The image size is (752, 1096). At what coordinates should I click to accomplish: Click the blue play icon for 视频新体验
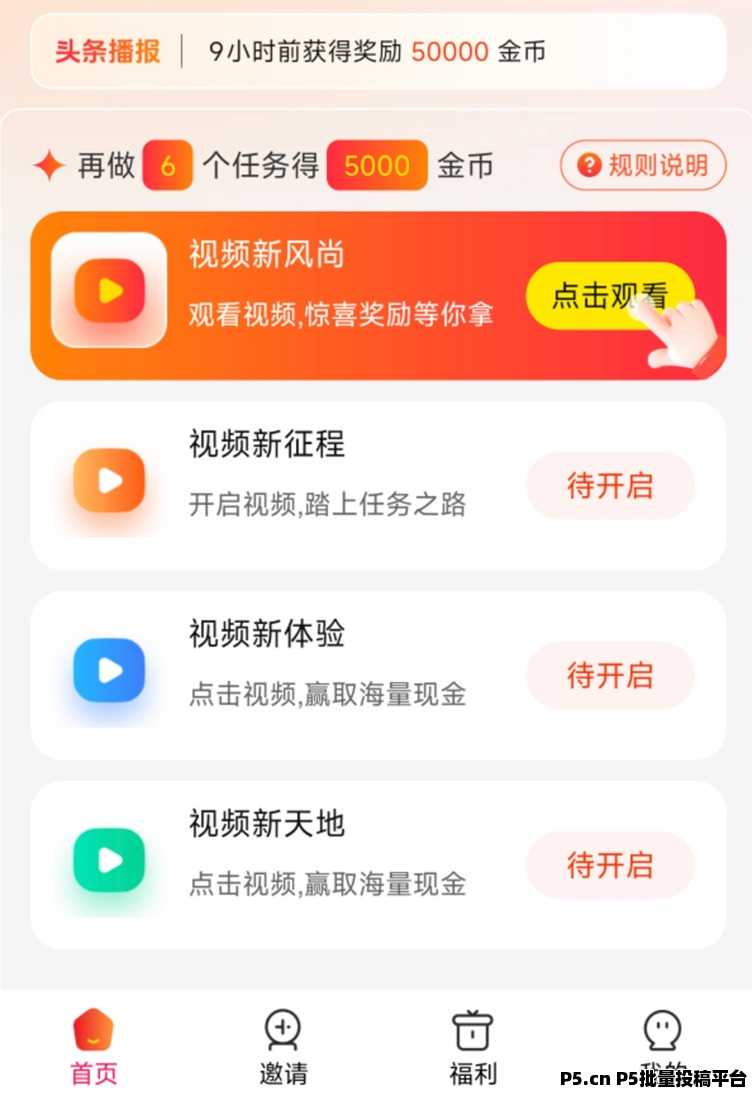pos(108,671)
